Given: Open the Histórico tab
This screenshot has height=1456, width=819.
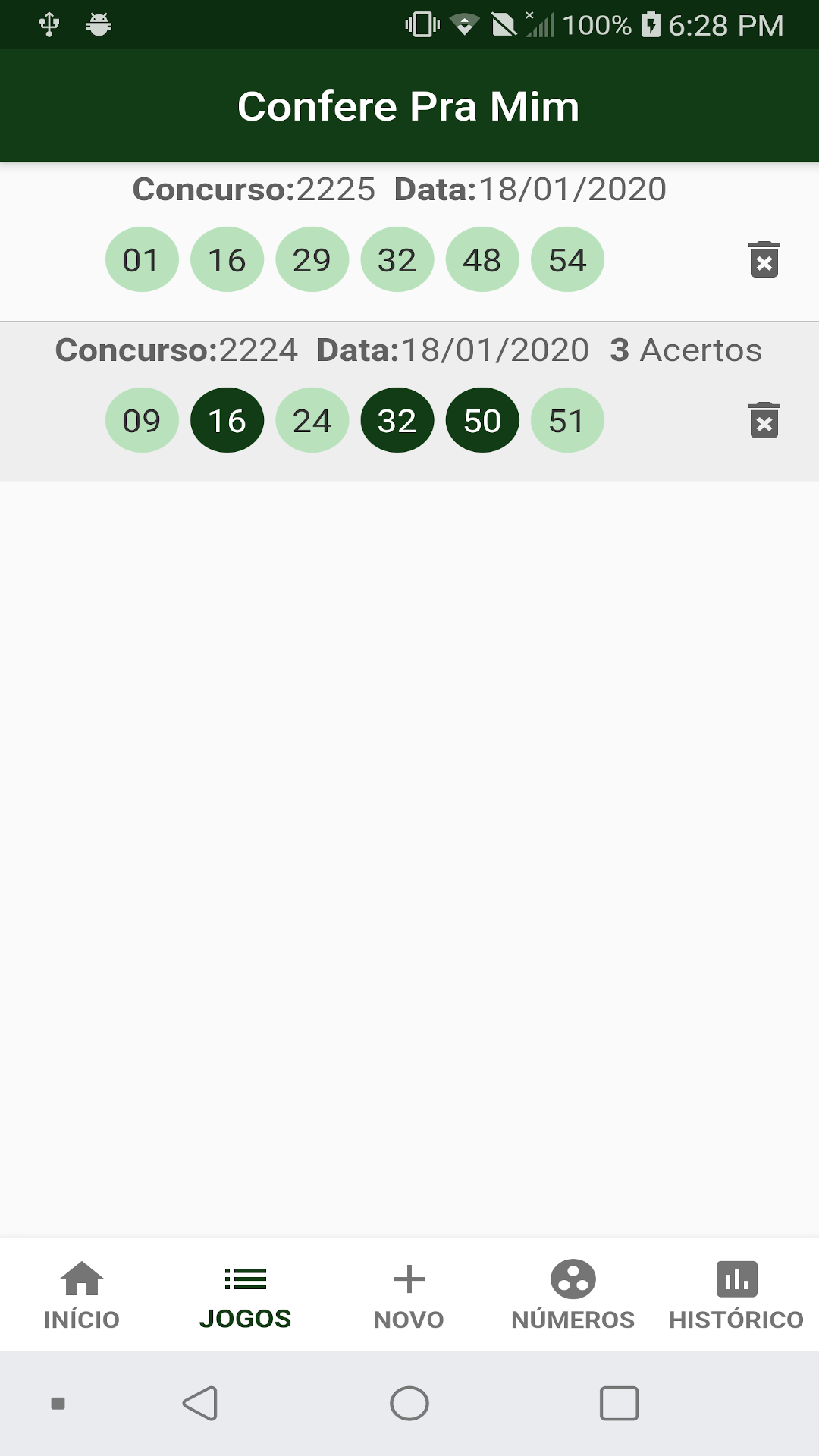Looking at the screenshot, I should [736, 1295].
